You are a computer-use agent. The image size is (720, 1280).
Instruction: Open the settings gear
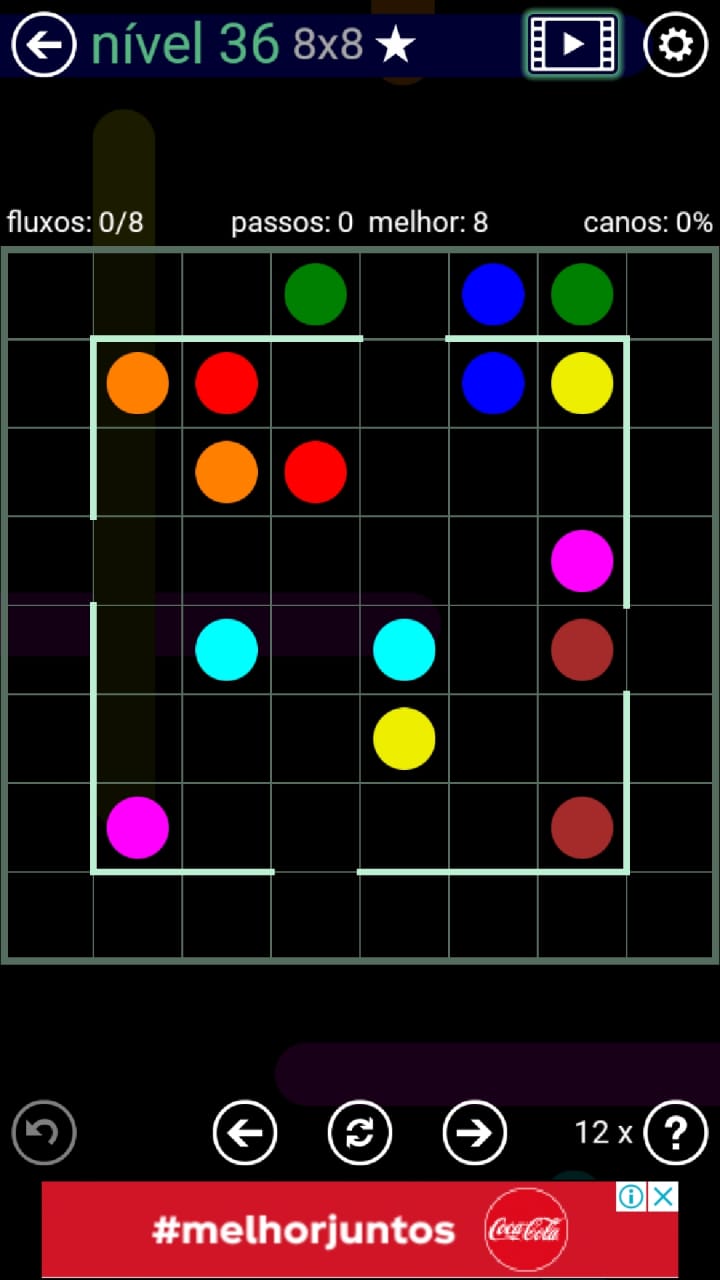[676, 44]
